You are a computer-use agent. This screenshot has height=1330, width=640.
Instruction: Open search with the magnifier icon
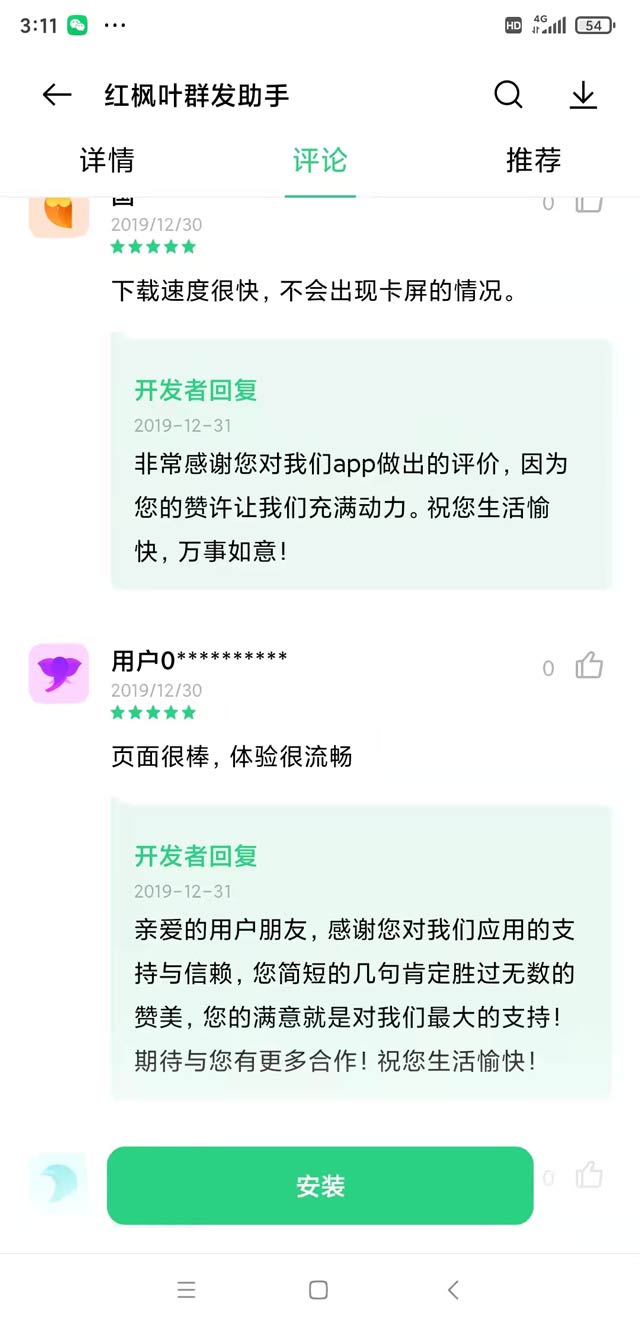point(508,95)
